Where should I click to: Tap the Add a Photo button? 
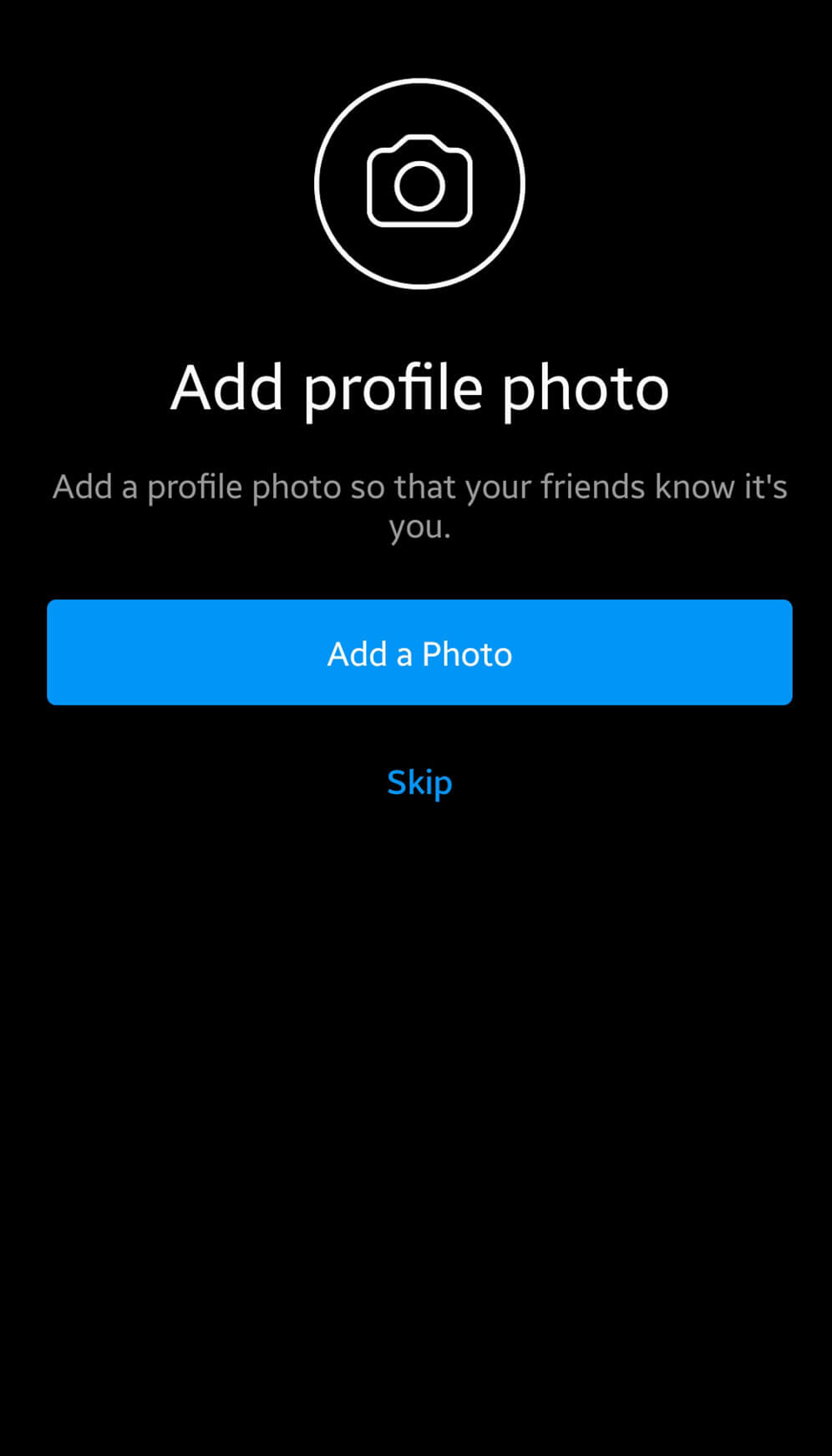[419, 652]
